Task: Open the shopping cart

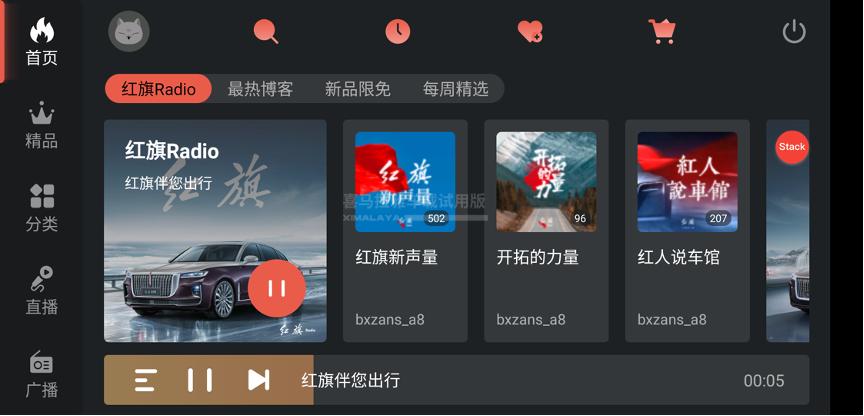Action: [662, 32]
